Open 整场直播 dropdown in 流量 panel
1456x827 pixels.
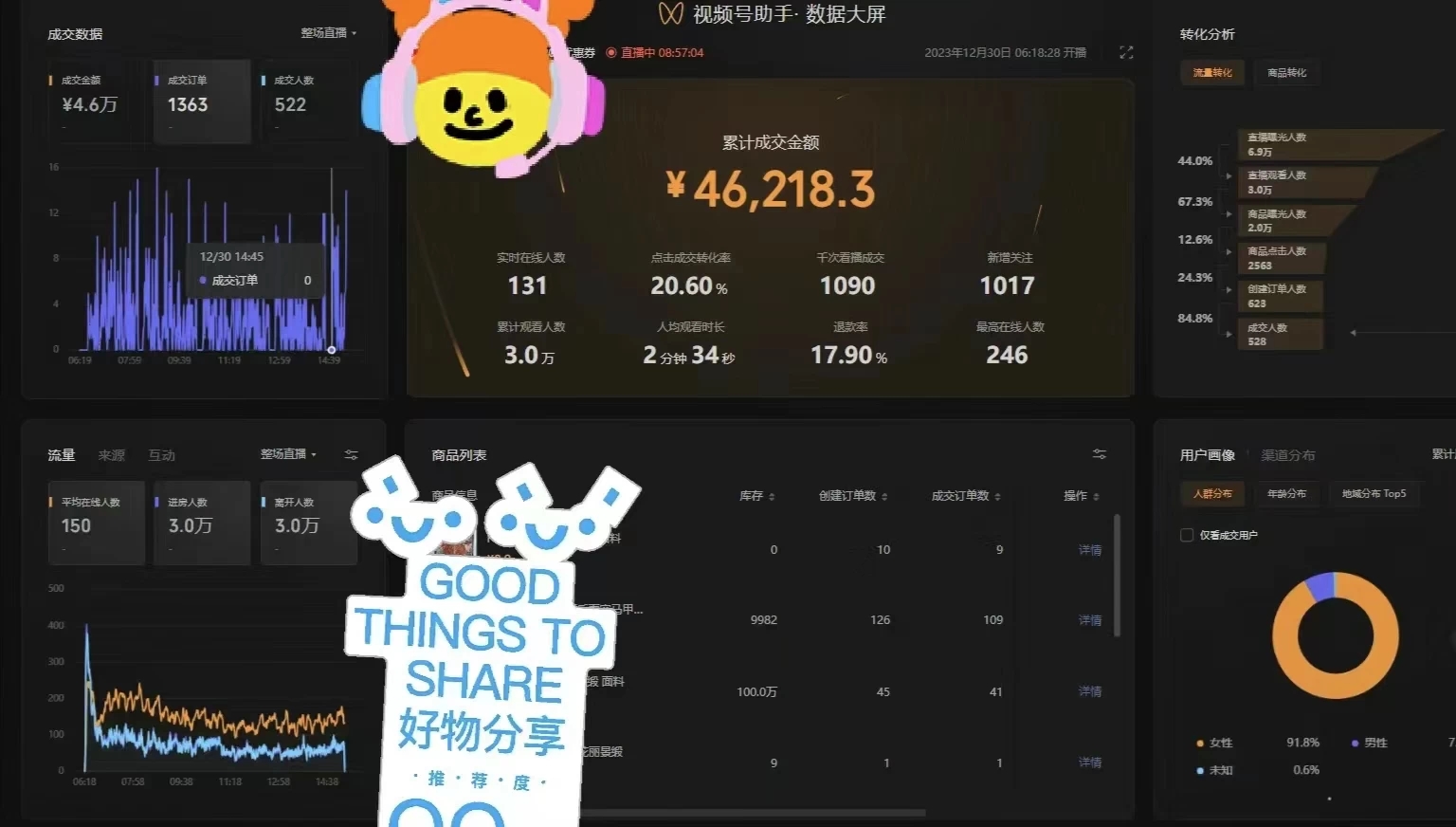point(288,454)
